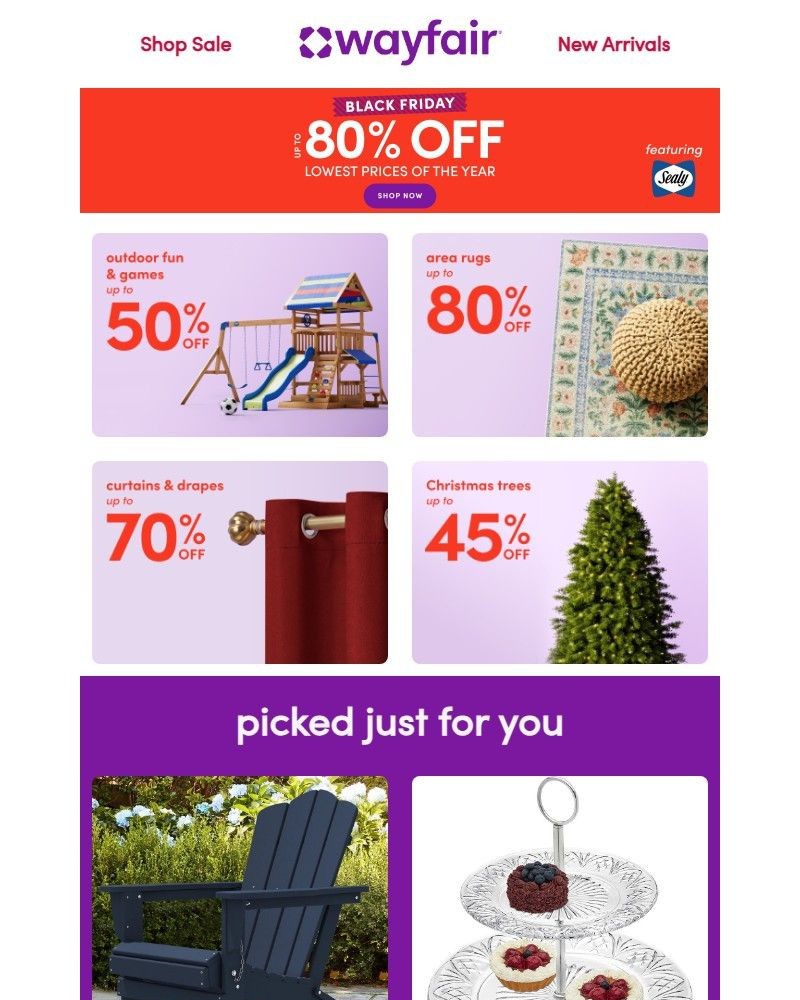
Task: Click the Black Friday ribbon banner
Action: click(399, 101)
